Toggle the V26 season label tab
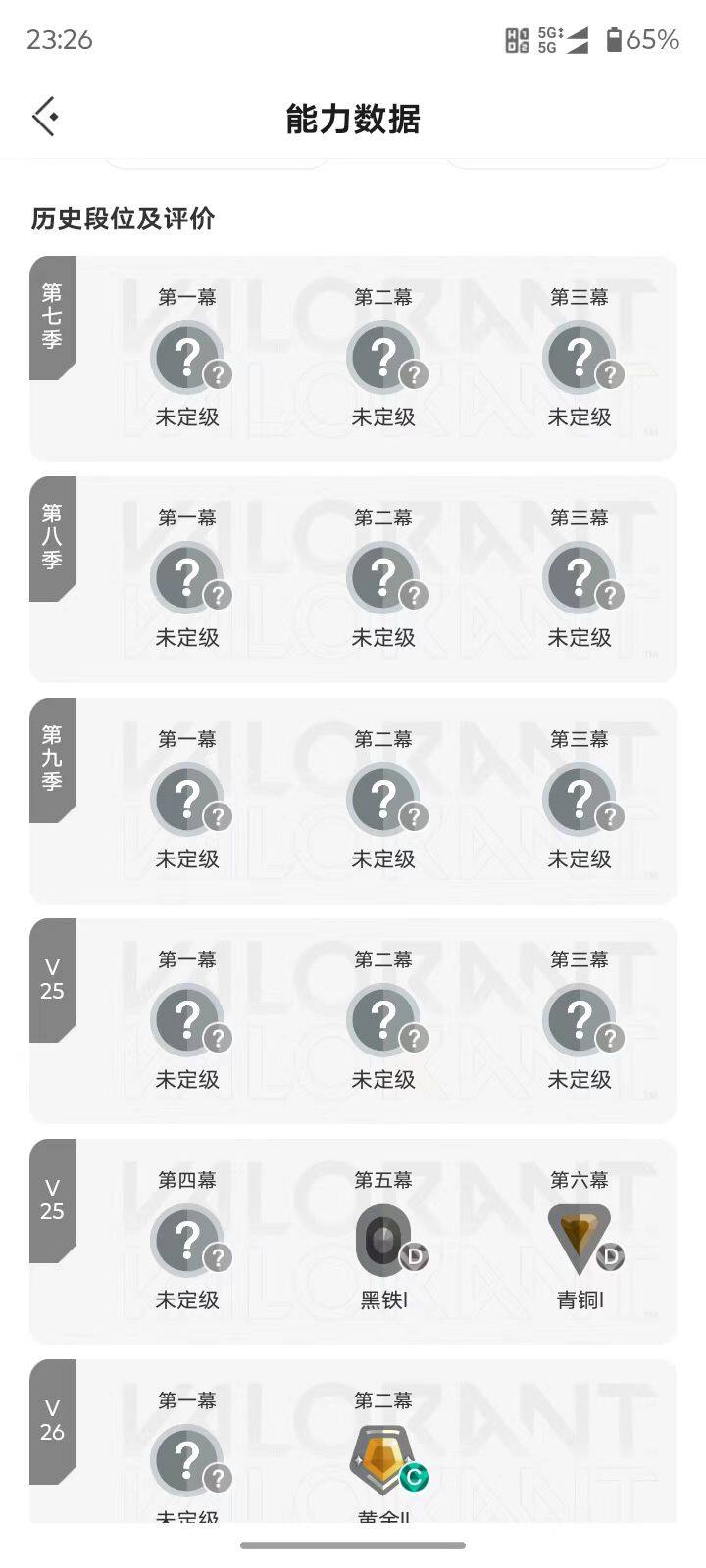 (x=54, y=1421)
